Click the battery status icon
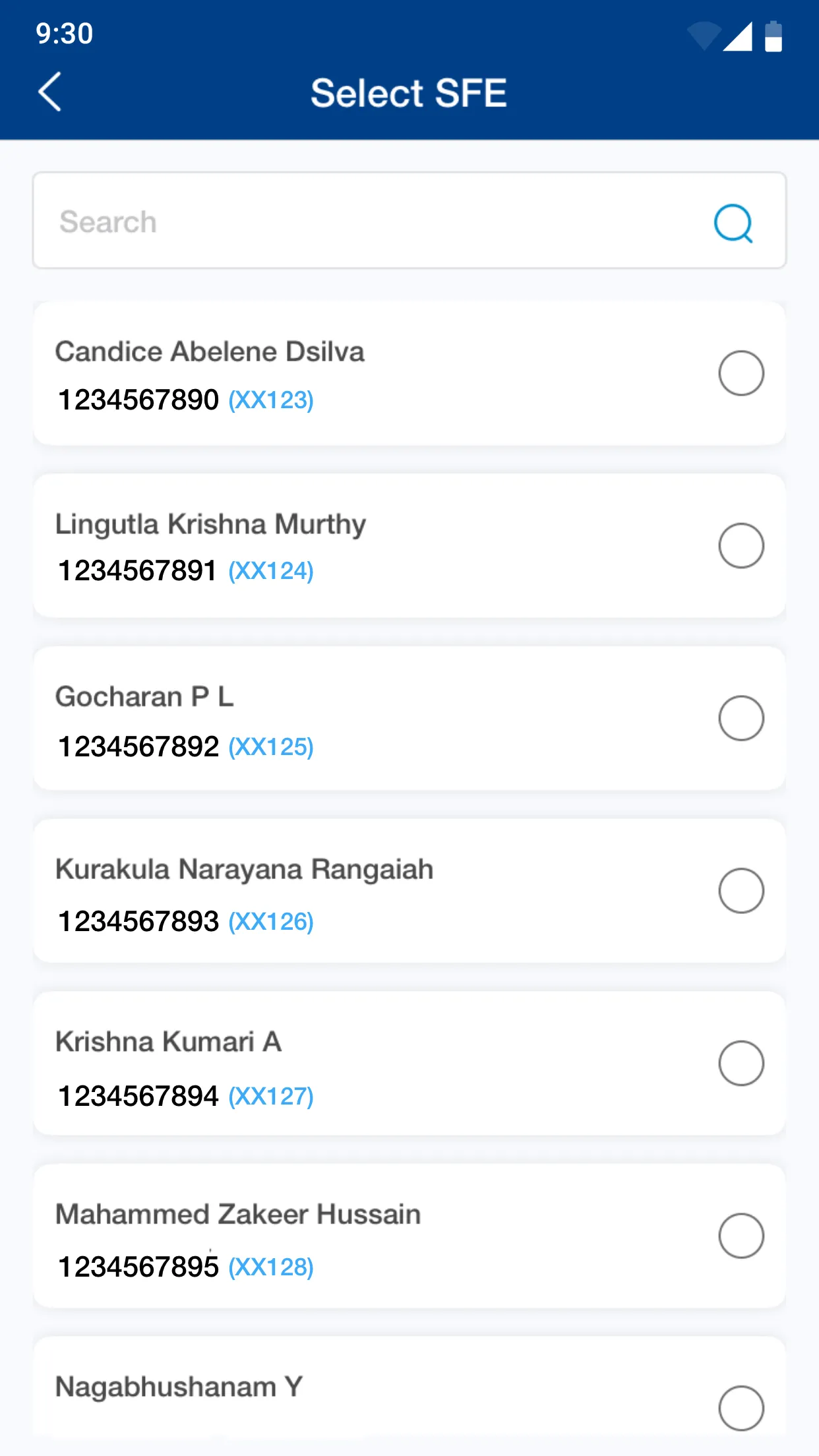The height and width of the screenshot is (1456, 819). coord(773,38)
